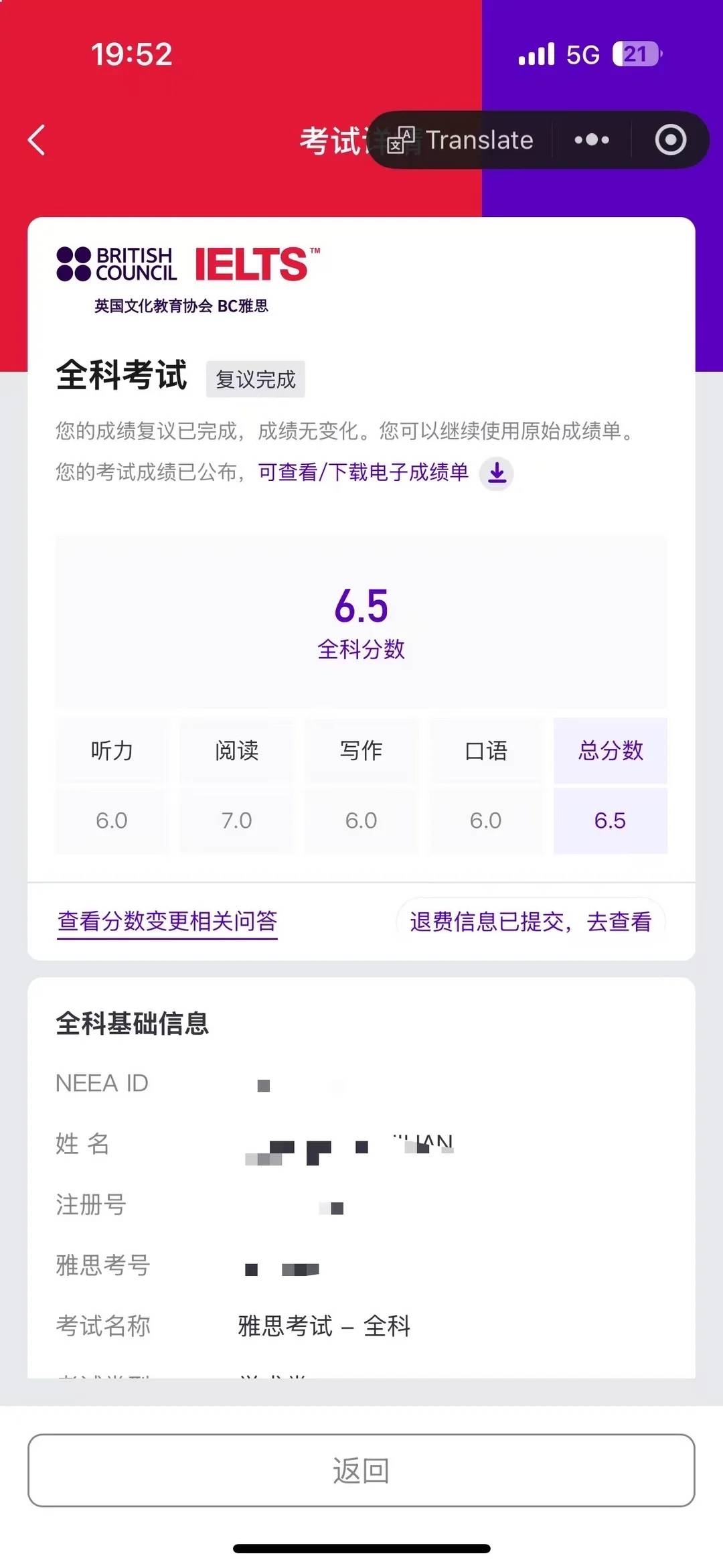
Task: Tap the Translate button
Action: (x=461, y=140)
